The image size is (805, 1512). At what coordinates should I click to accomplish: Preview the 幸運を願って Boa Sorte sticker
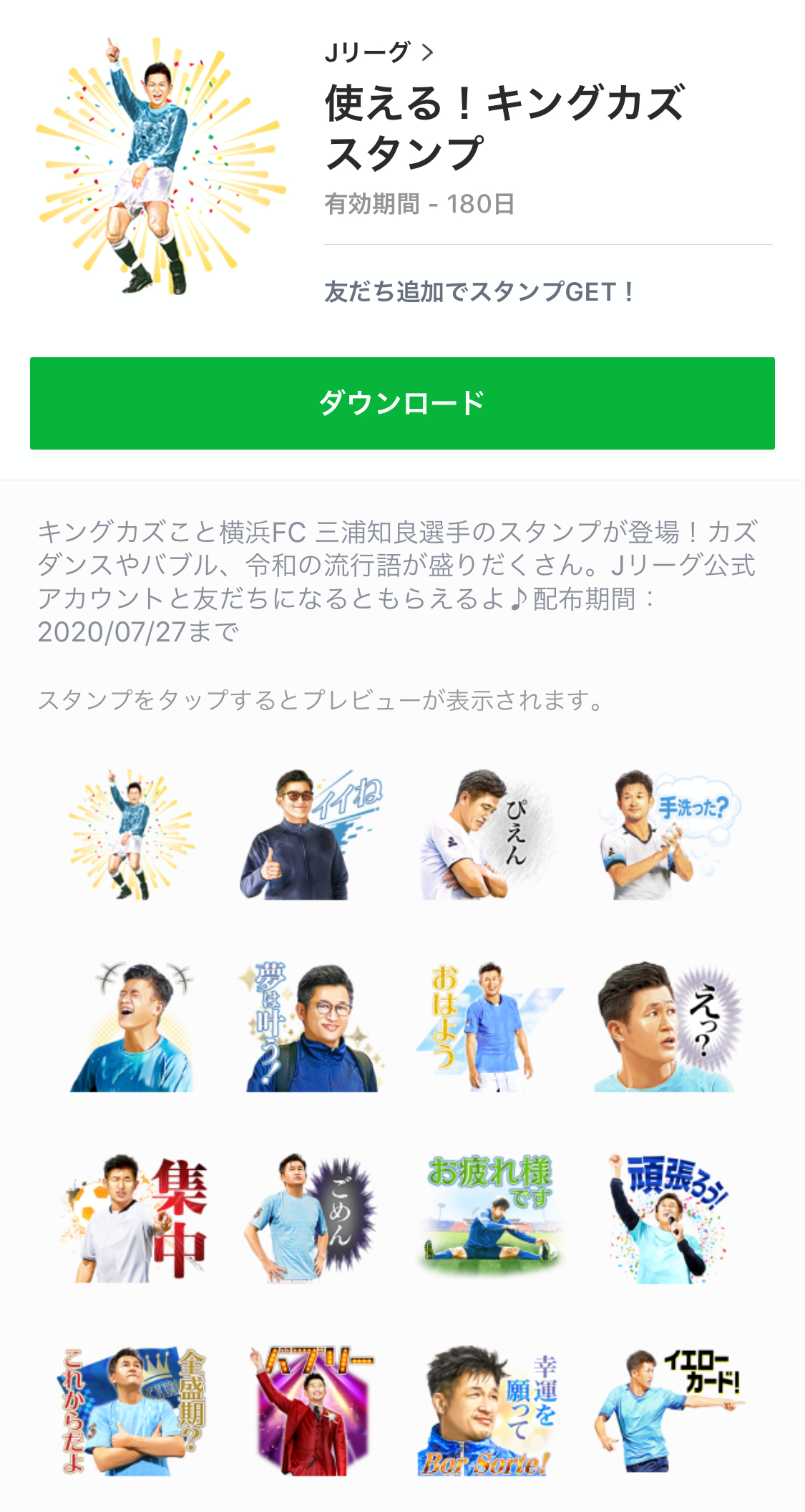tap(489, 1410)
